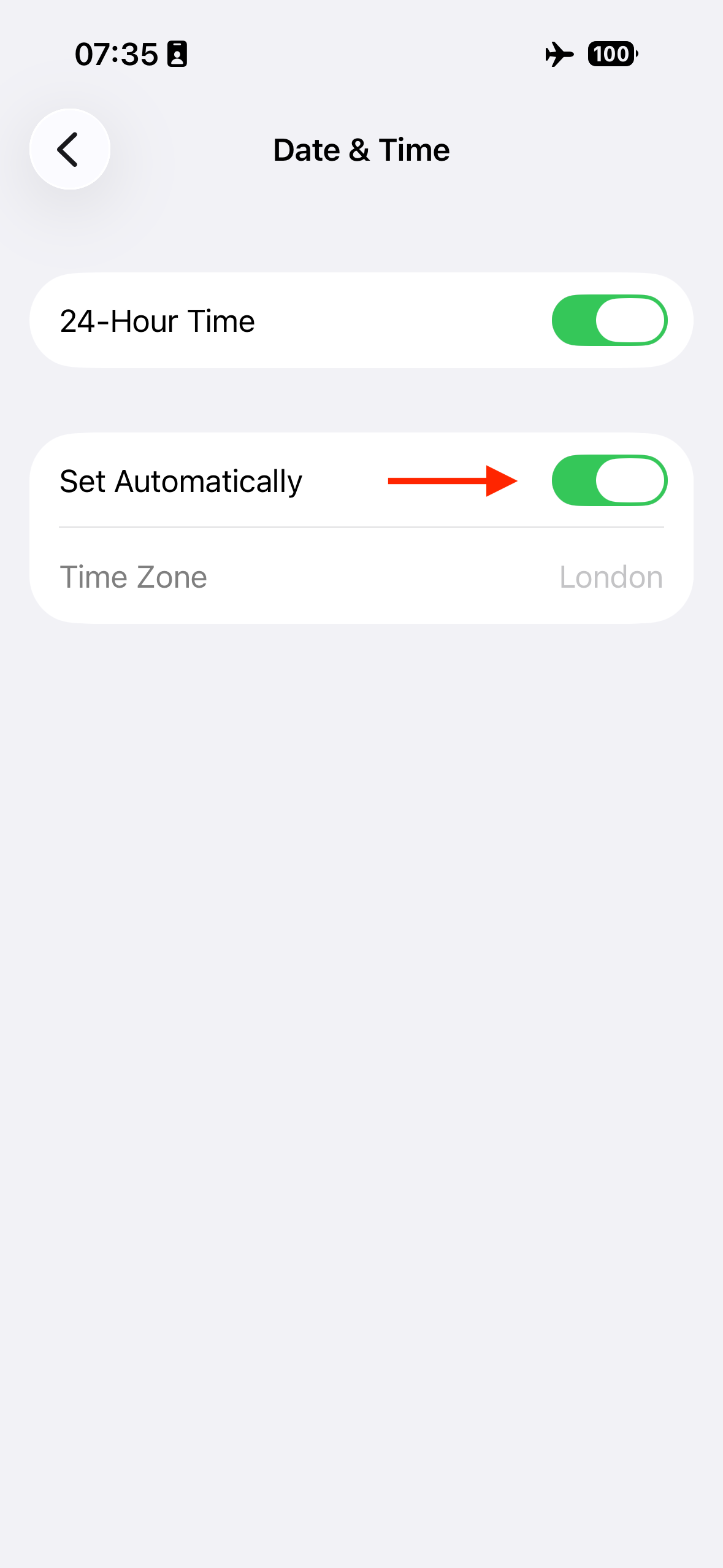Tap the Date & Time title
This screenshot has height=1568, width=723.
pyautogui.click(x=361, y=149)
